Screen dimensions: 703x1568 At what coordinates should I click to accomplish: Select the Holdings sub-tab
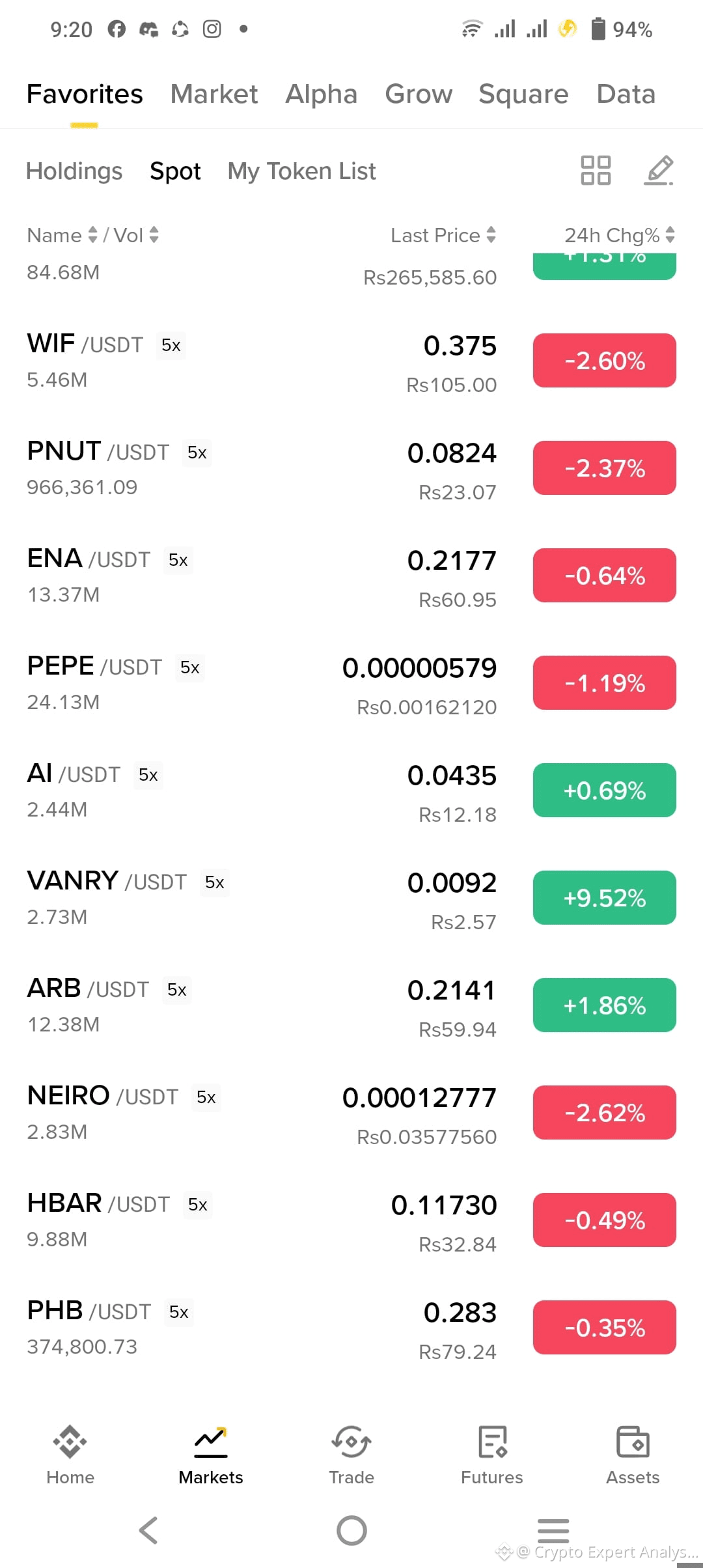point(74,171)
